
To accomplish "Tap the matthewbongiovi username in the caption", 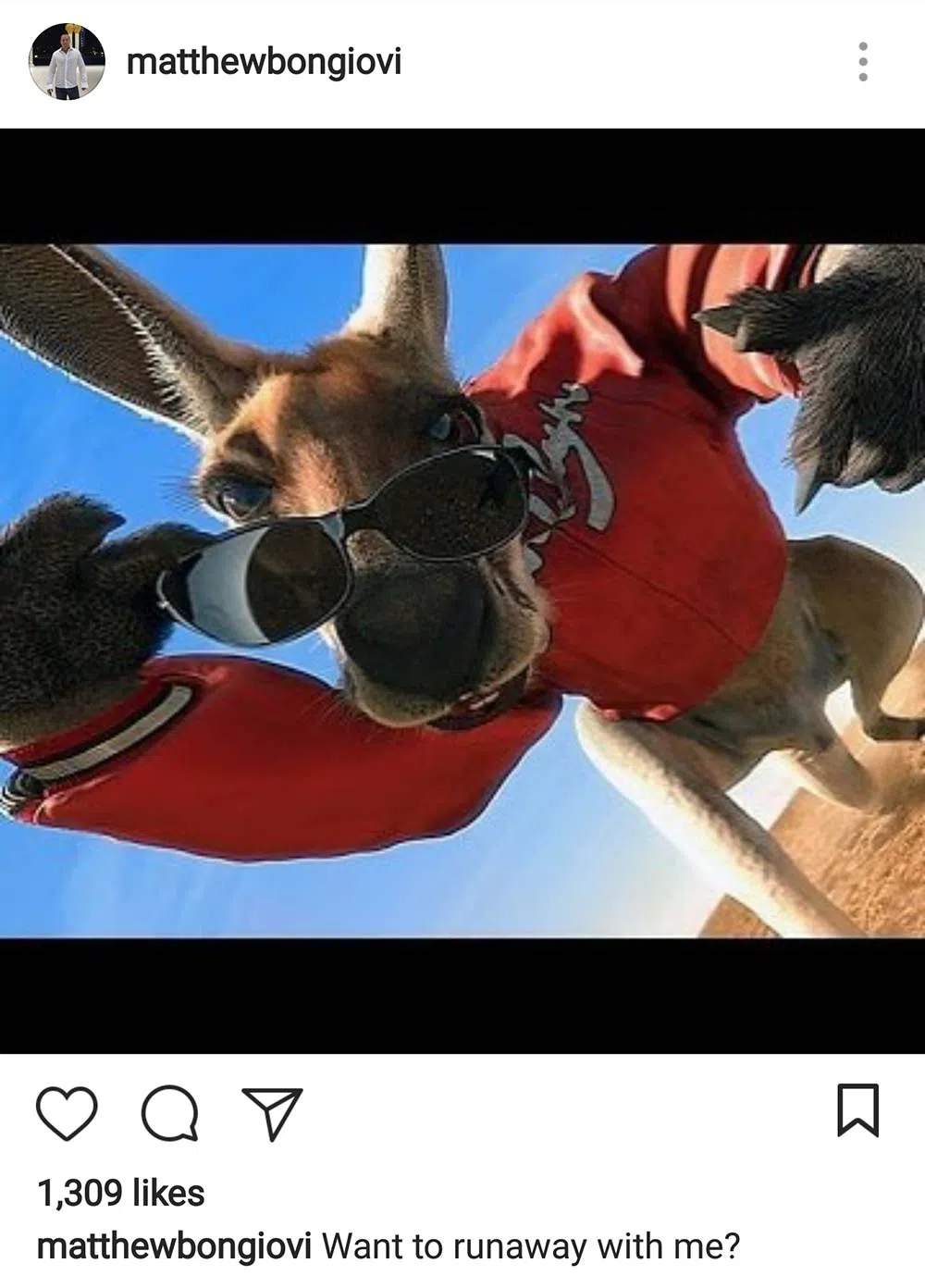I will [173, 1246].
